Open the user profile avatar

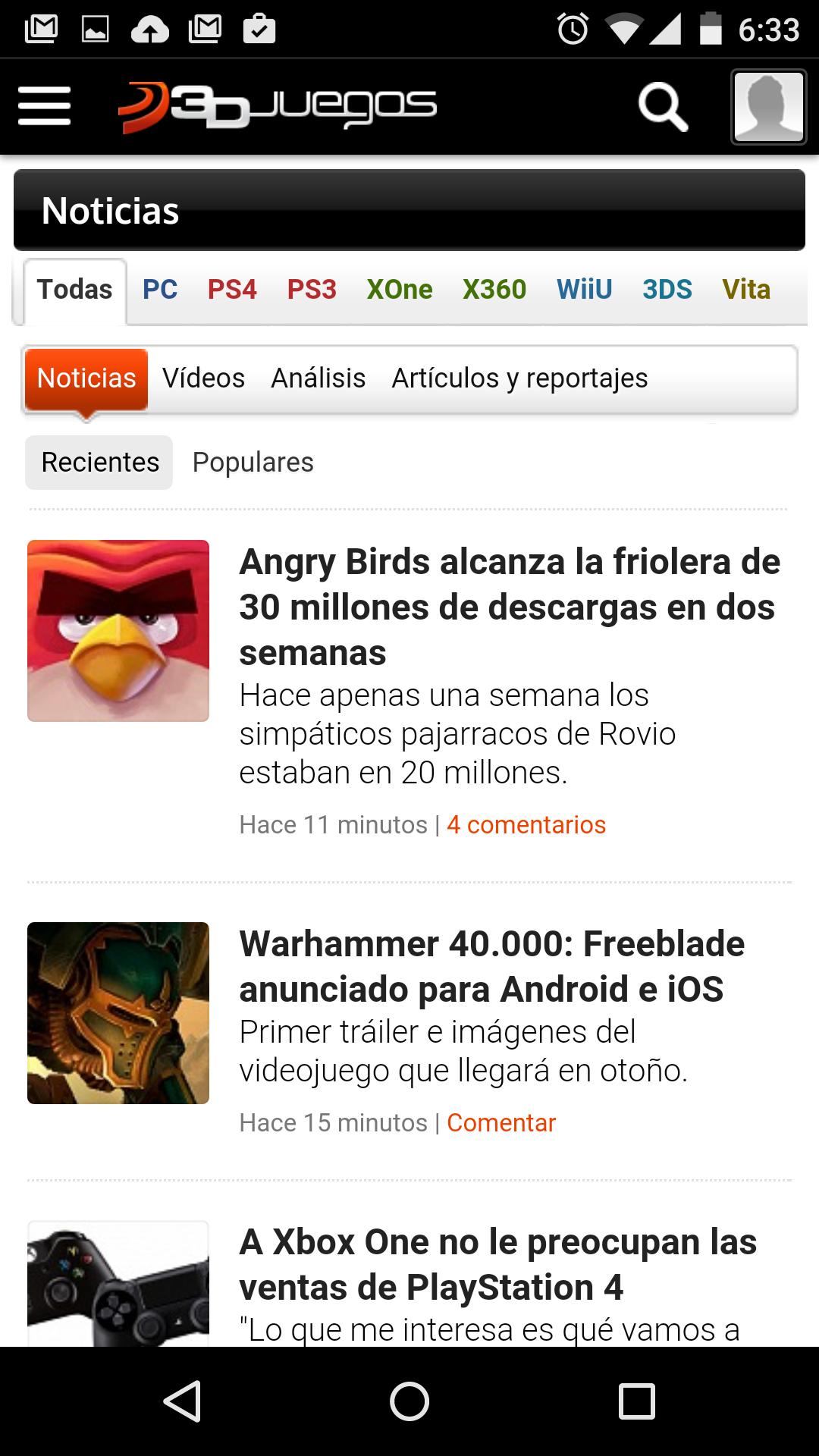[768, 106]
